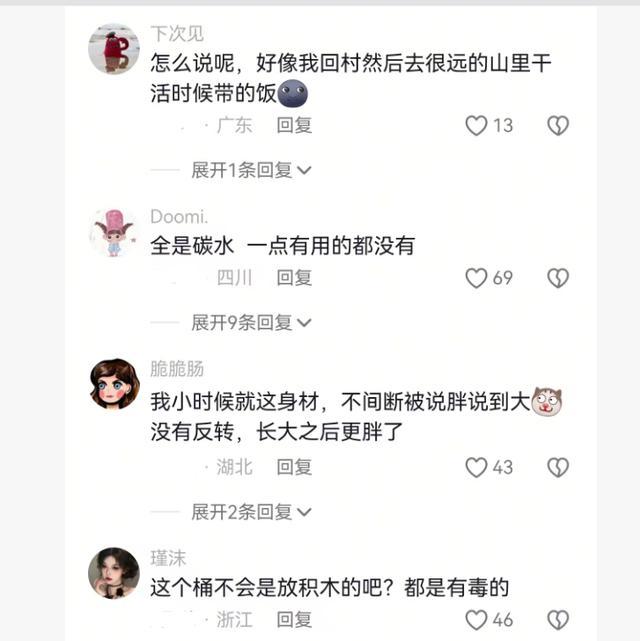Dislike 瑾沫's comment
This screenshot has height=641, width=640.
(x=558, y=620)
